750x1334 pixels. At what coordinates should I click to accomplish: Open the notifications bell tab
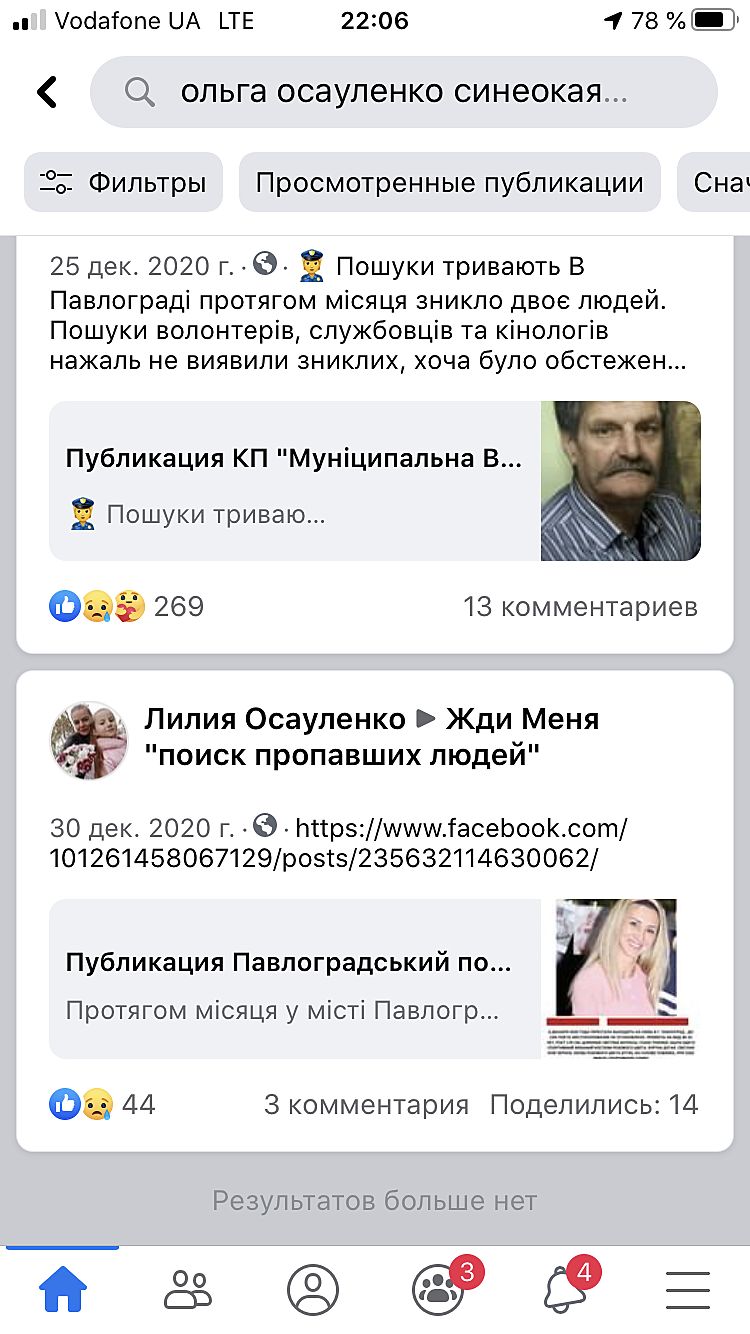(x=564, y=1290)
